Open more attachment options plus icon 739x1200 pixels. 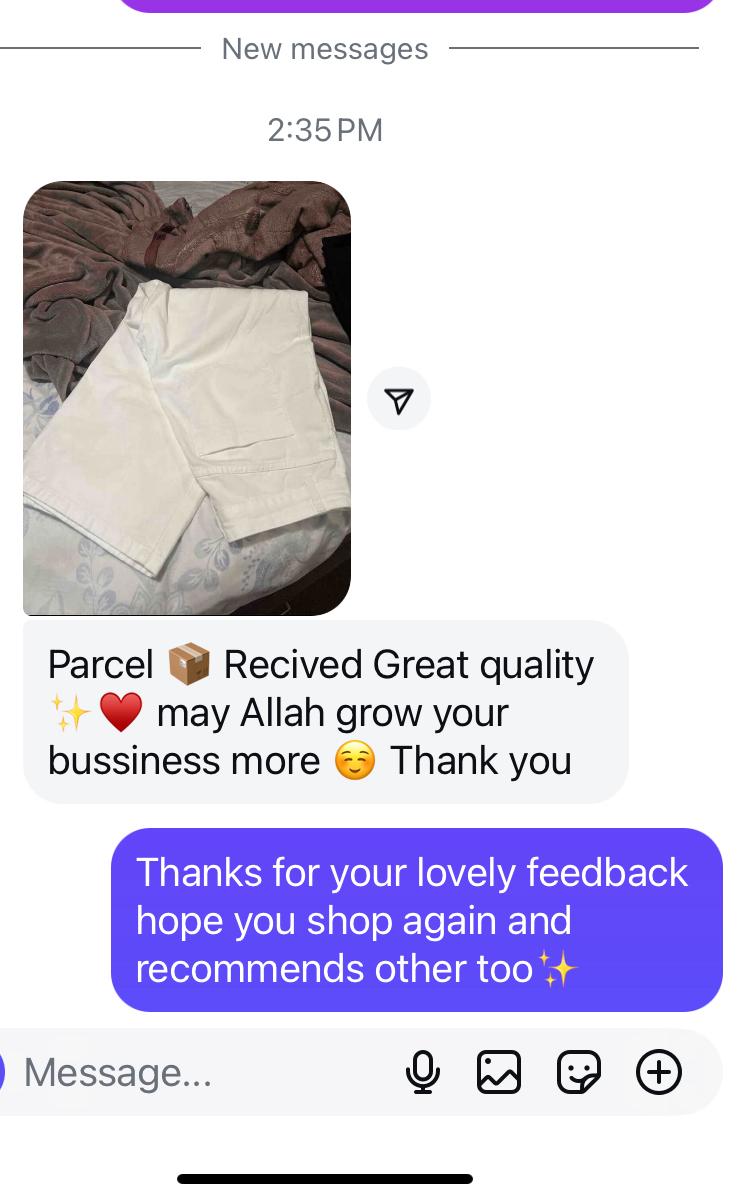coord(659,1072)
